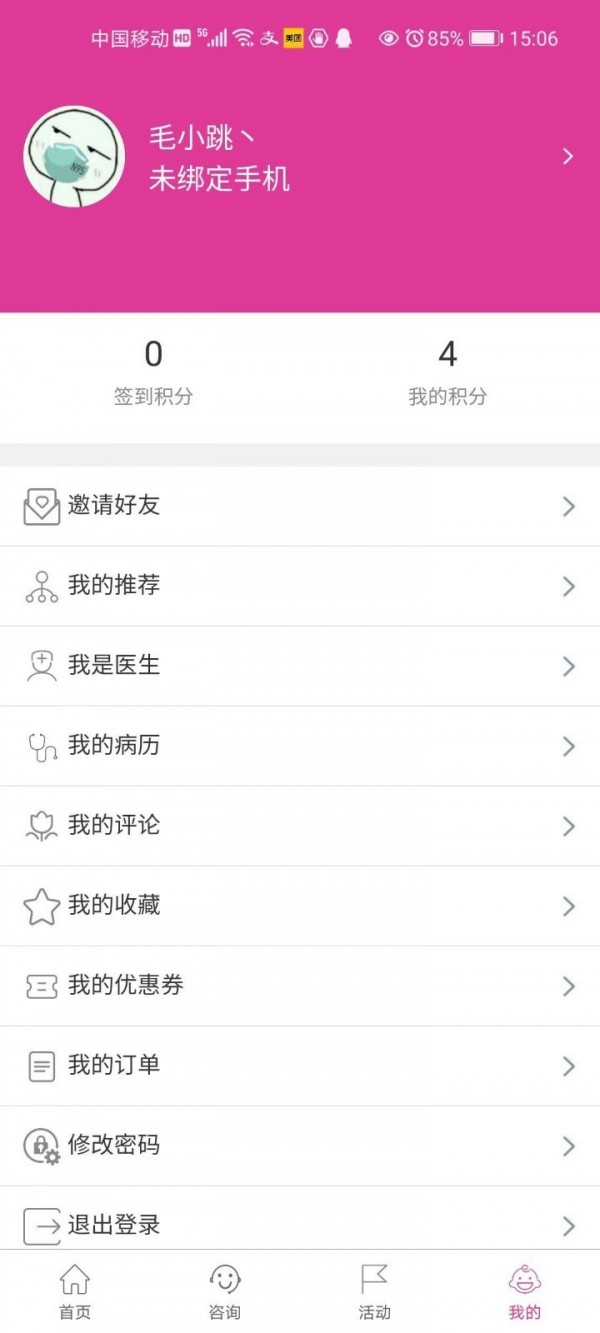Open 我的评论 comments
600x1333 pixels.
point(300,826)
